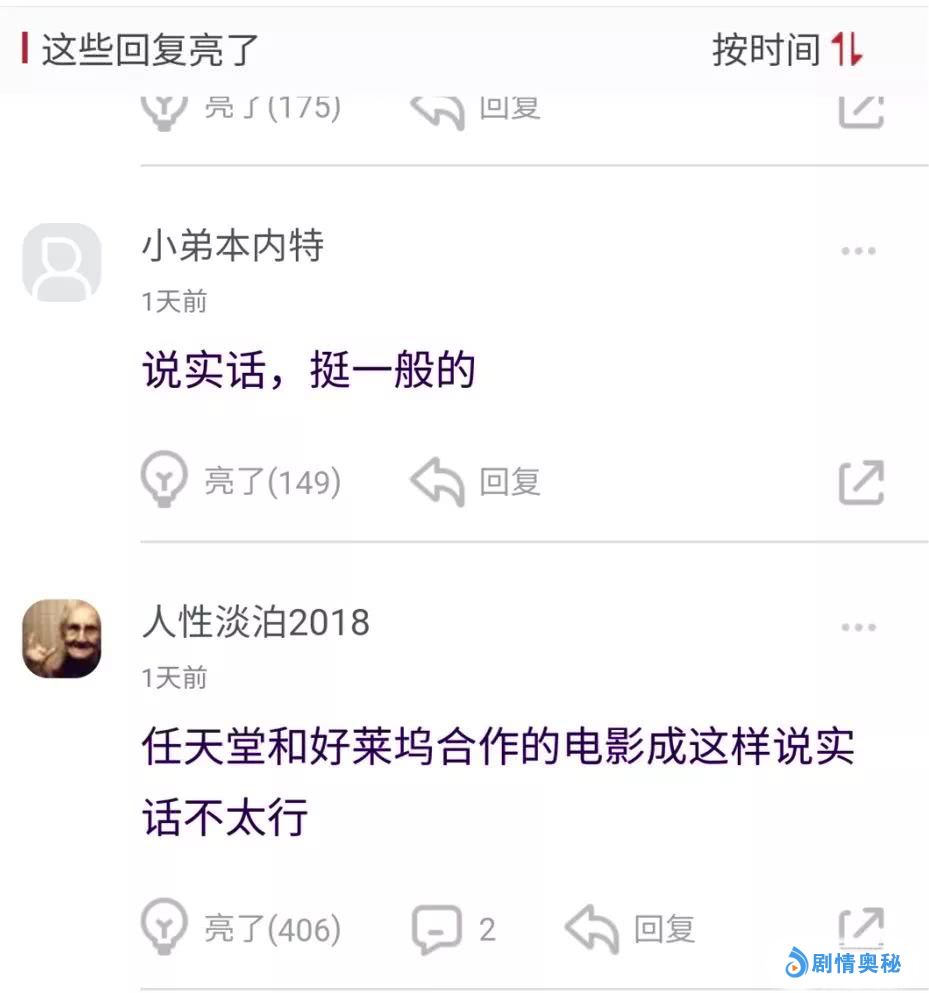Share 小弟本内特's comment

(x=860, y=482)
